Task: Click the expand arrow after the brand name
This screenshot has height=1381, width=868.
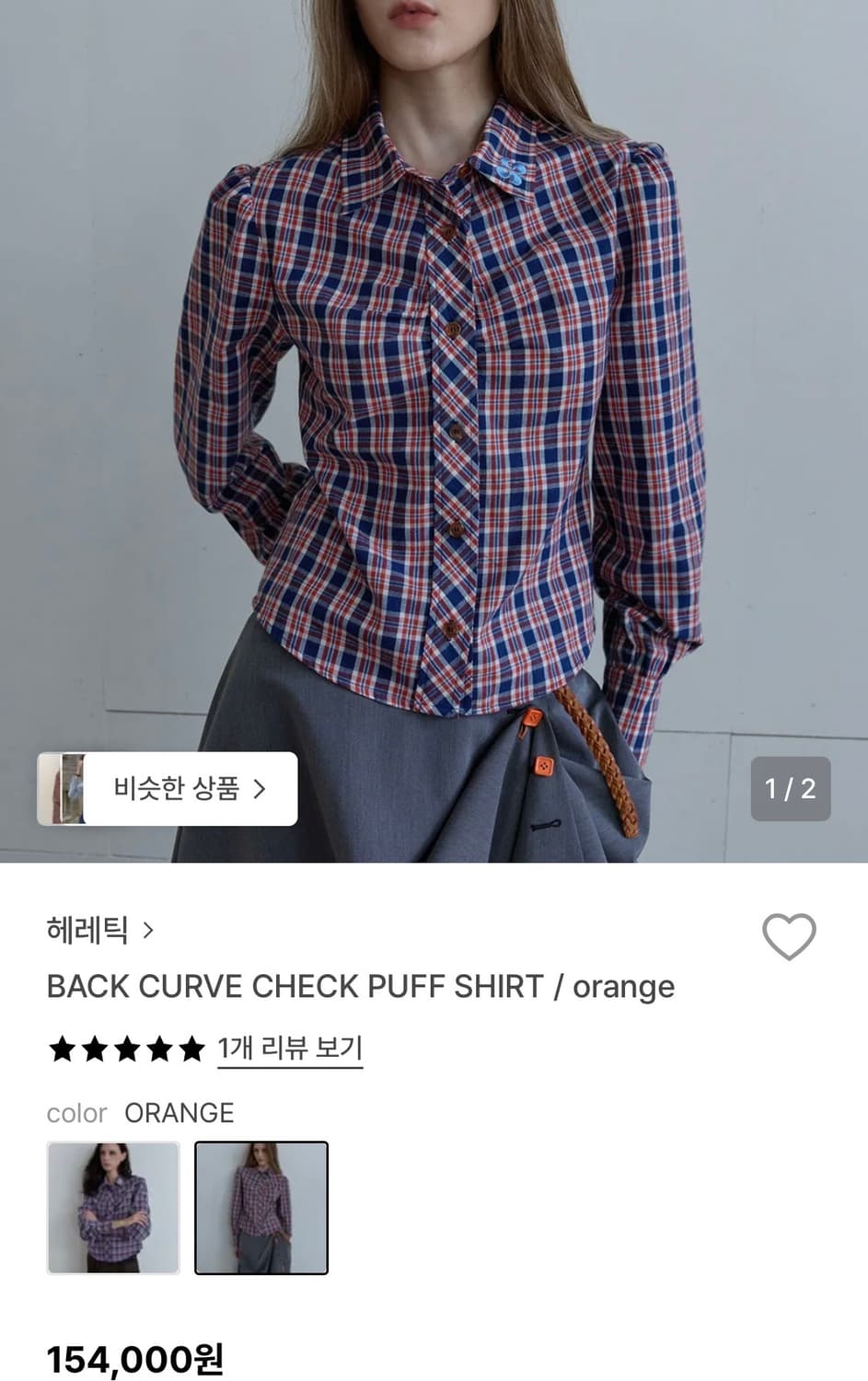Action: click(x=150, y=931)
